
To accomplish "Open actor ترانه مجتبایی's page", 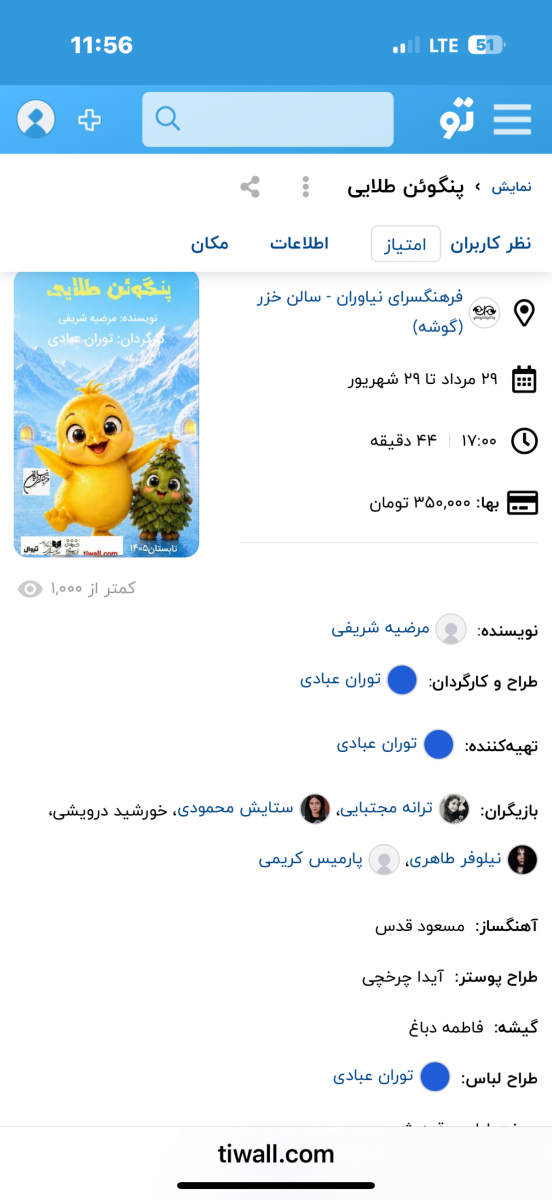I will [x=397, y=808].
